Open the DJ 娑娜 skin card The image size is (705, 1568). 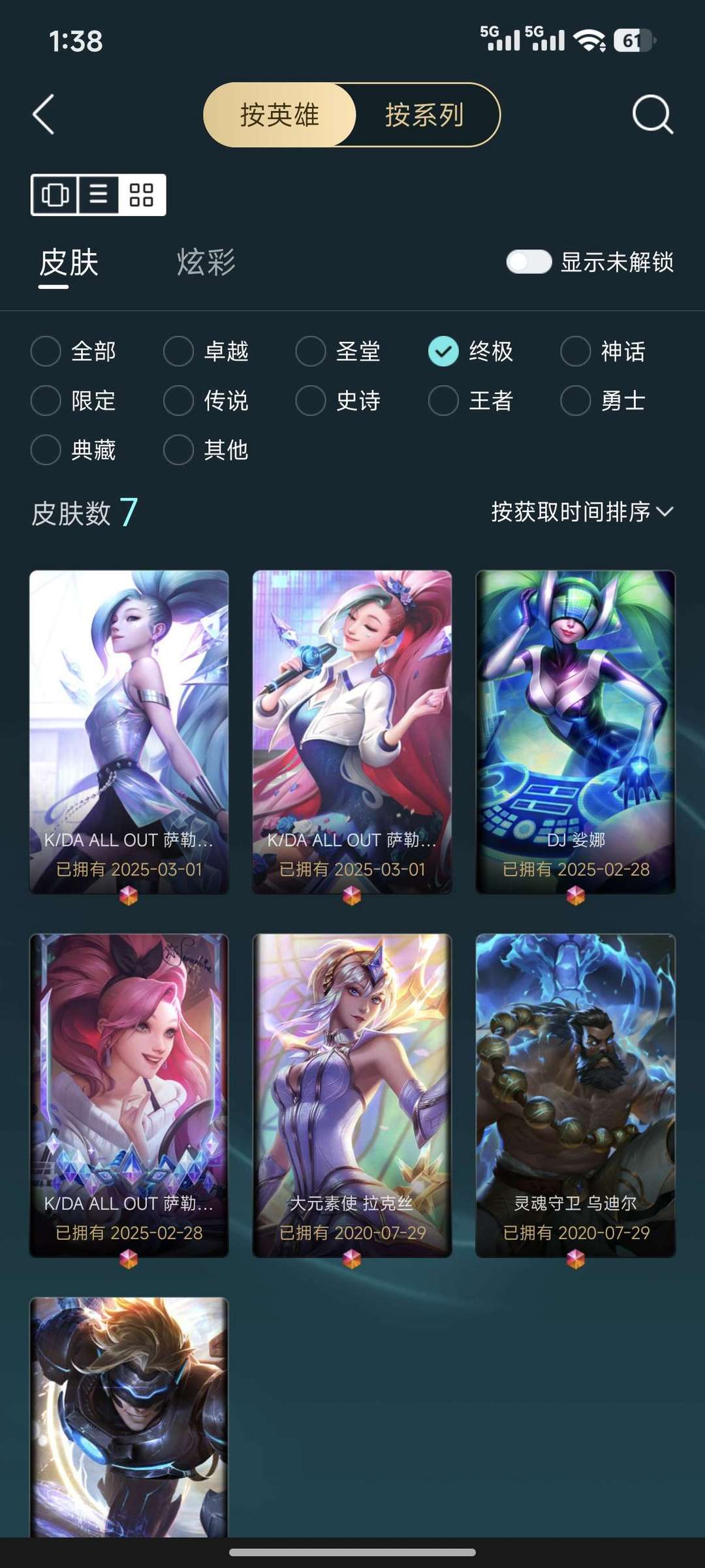pos(575,731)
